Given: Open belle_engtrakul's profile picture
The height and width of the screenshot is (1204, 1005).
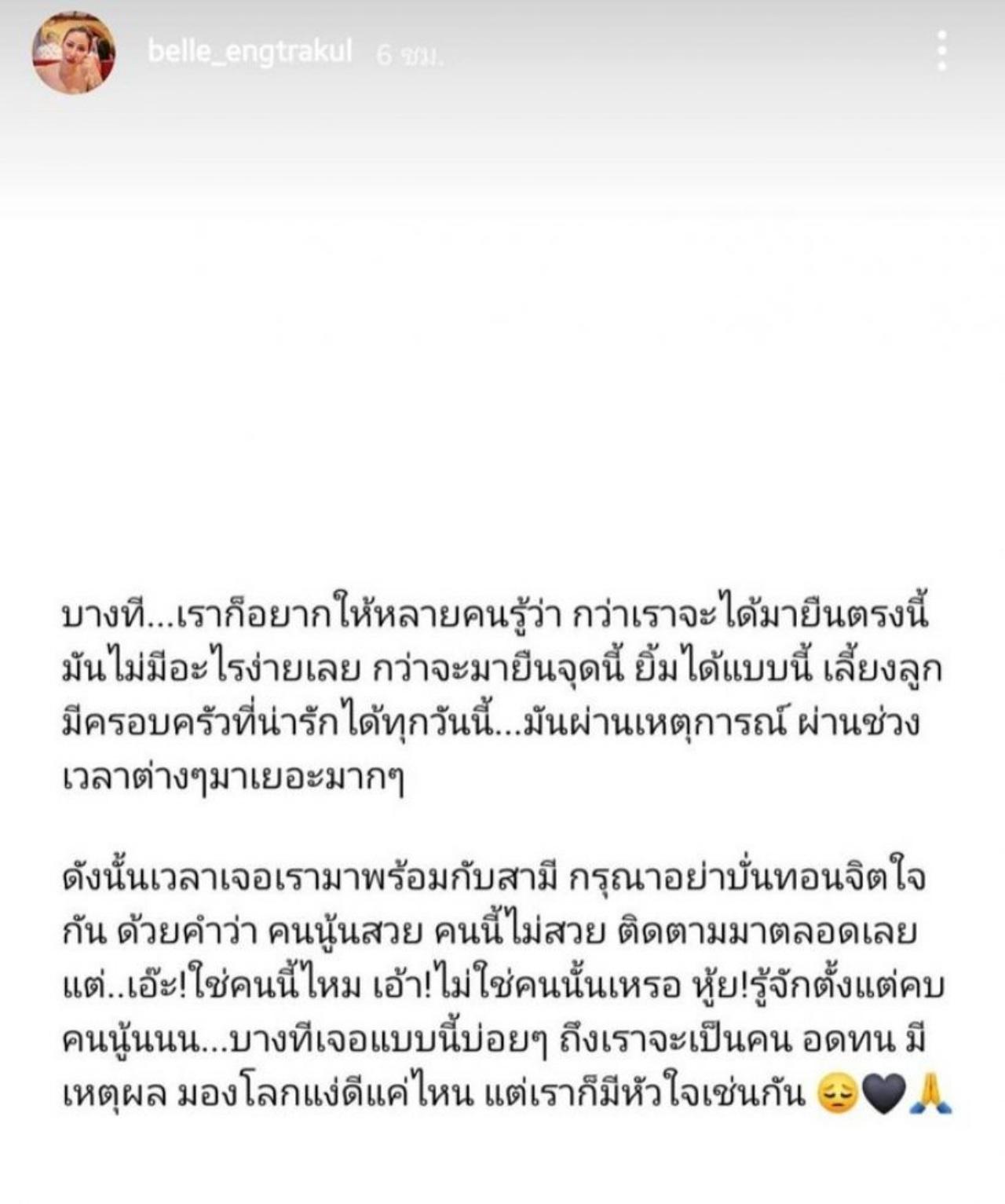Looking at the screenshot, I should [74, 53].
